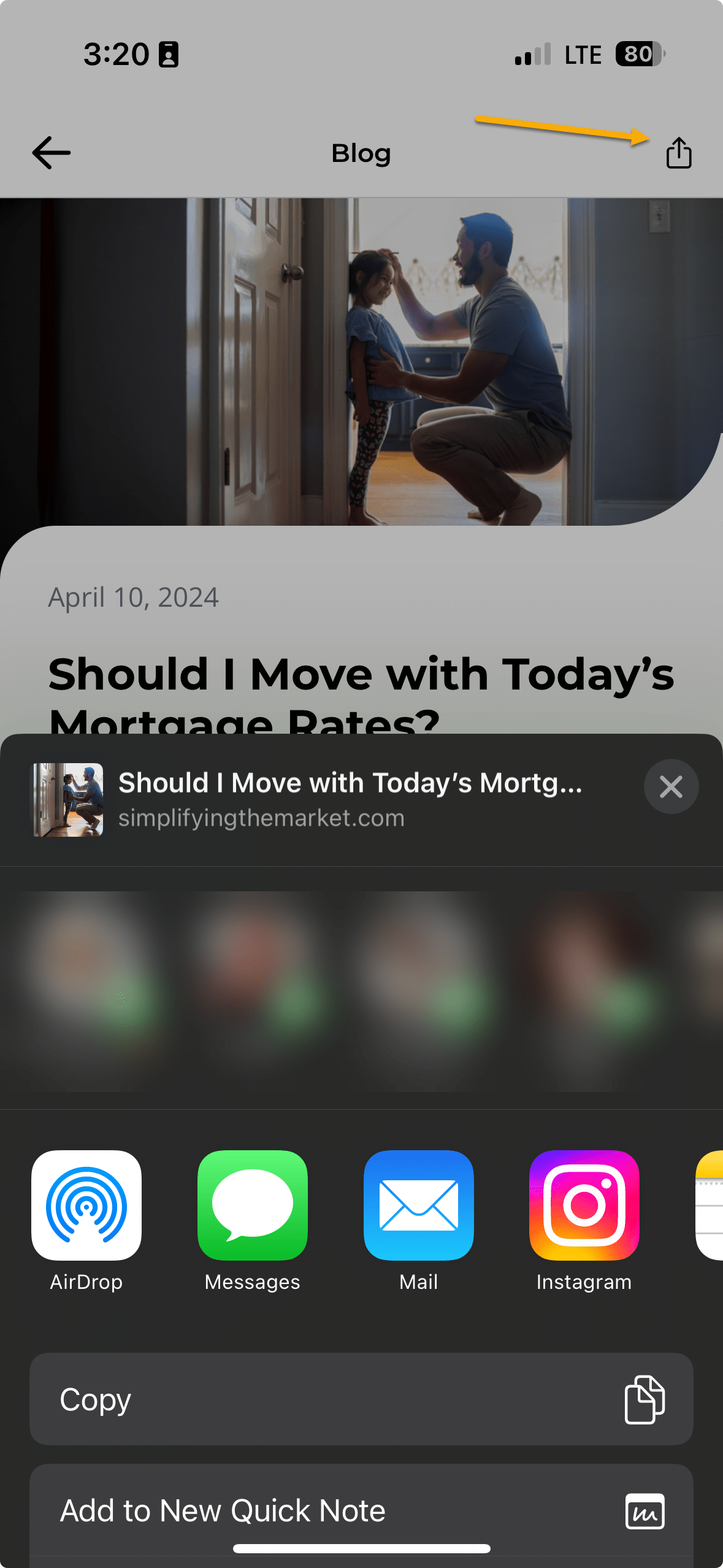Go back with the arrow icon
Viewport: 723px width, 1568px height.
pos(52,153)
